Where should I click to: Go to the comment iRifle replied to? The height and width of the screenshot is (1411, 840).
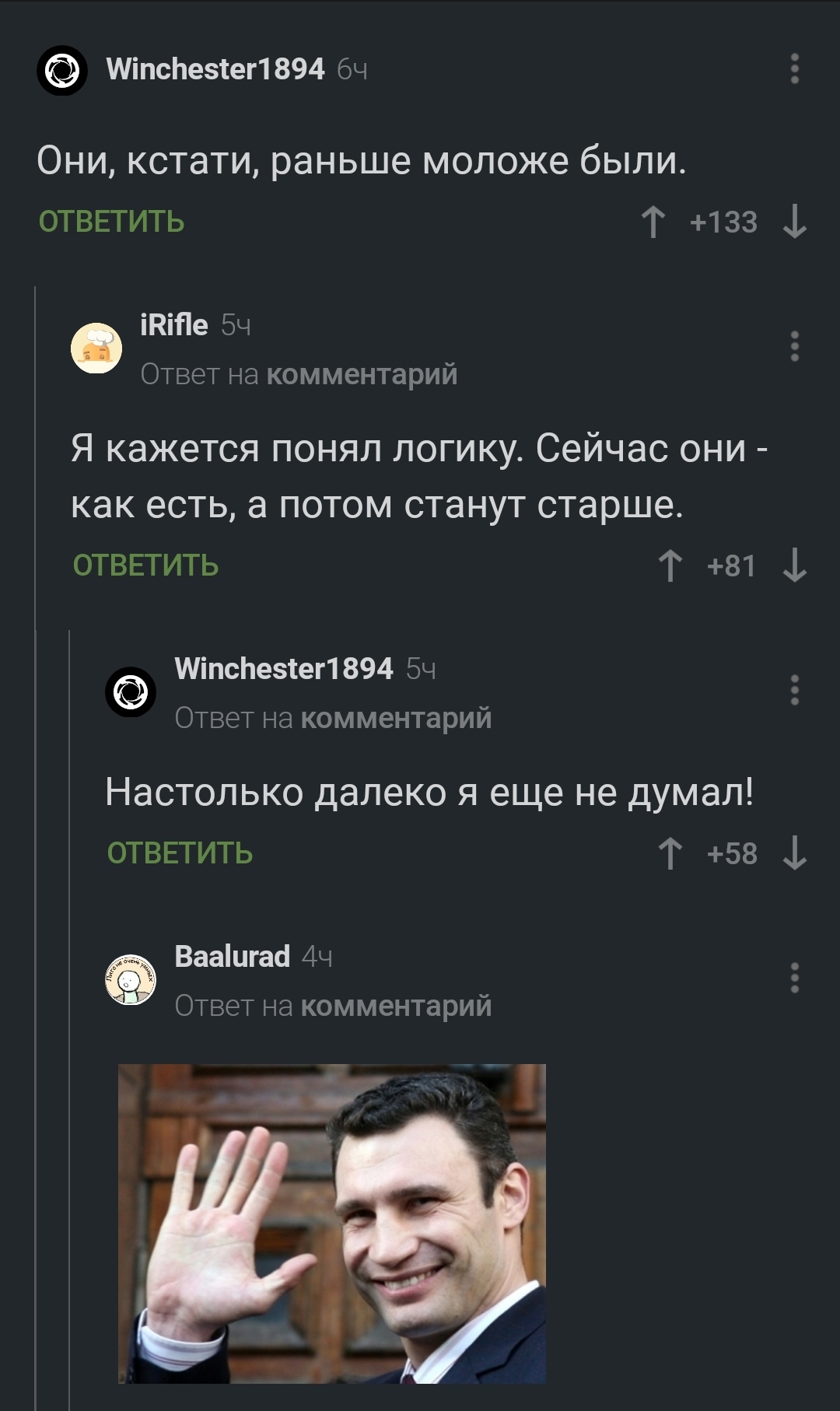(361, 375)
